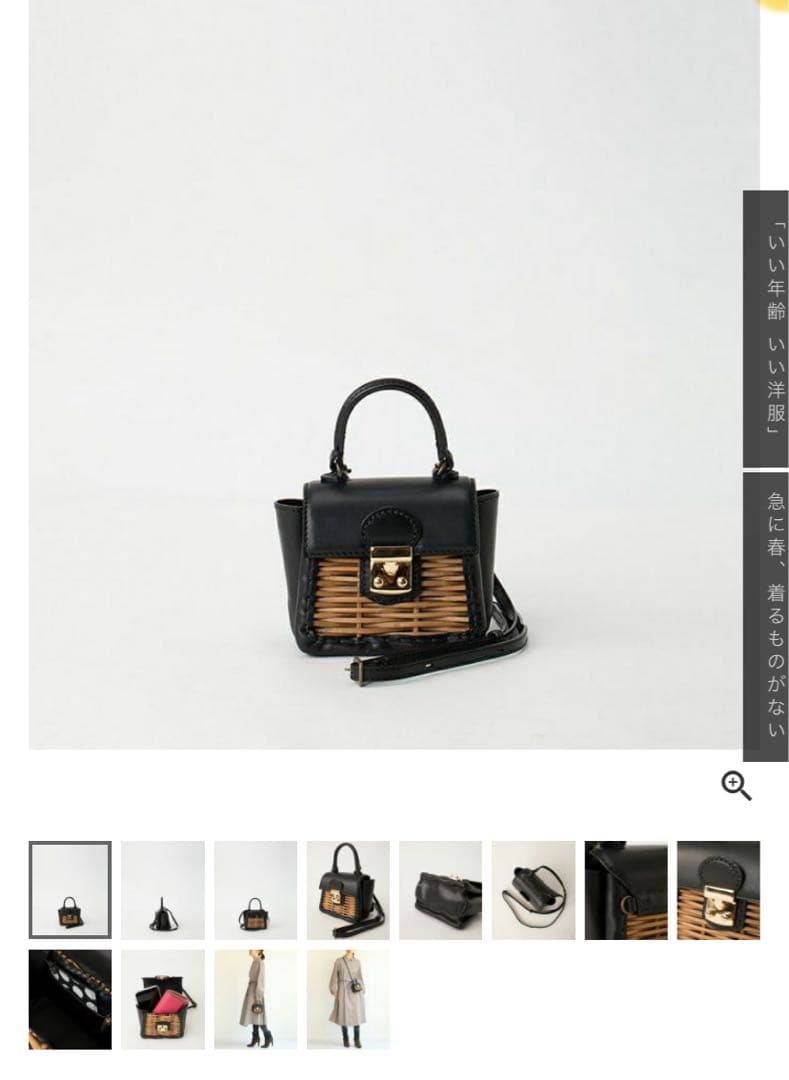Screen dimensions: 789x1080
Task: View the black bag lying flat thumbnail
Action: [x=440, y=890]
